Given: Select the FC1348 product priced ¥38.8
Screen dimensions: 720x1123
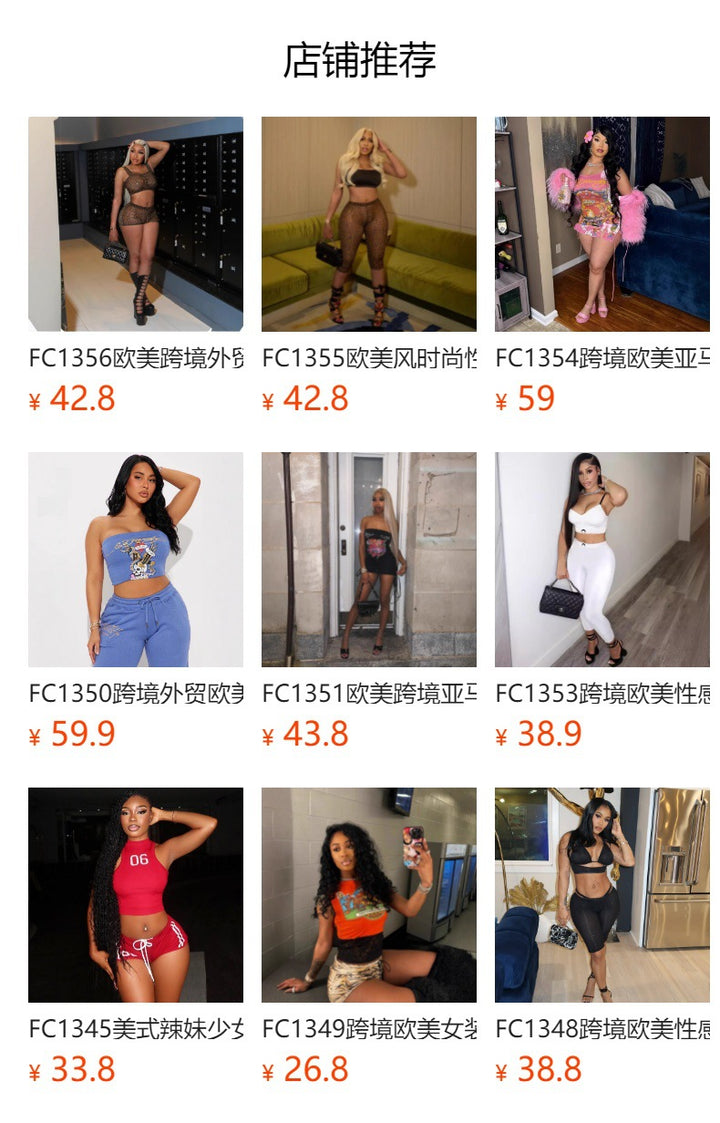Looking at the screenshot, I should (602, 894).
